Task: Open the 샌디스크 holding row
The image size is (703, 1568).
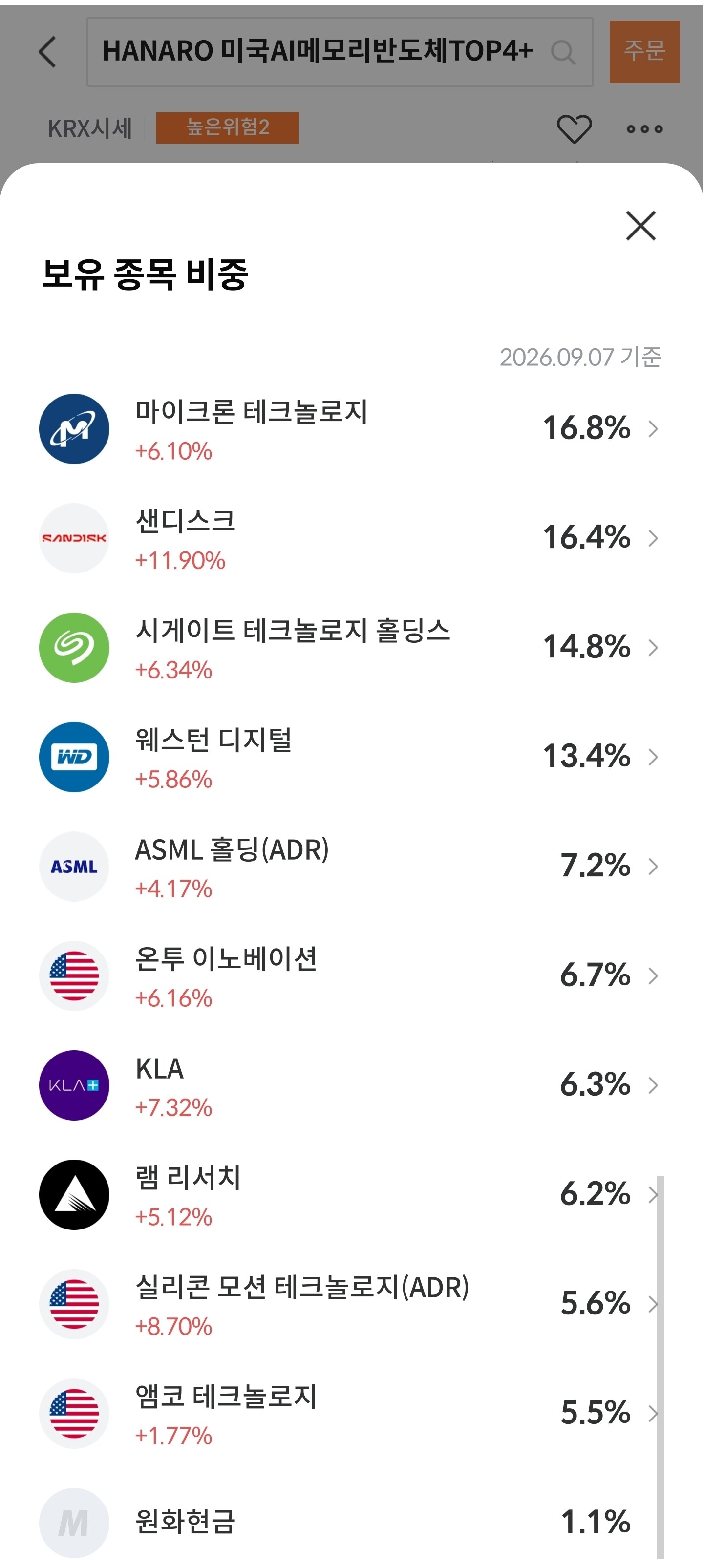Action: [x=351, y=538]
